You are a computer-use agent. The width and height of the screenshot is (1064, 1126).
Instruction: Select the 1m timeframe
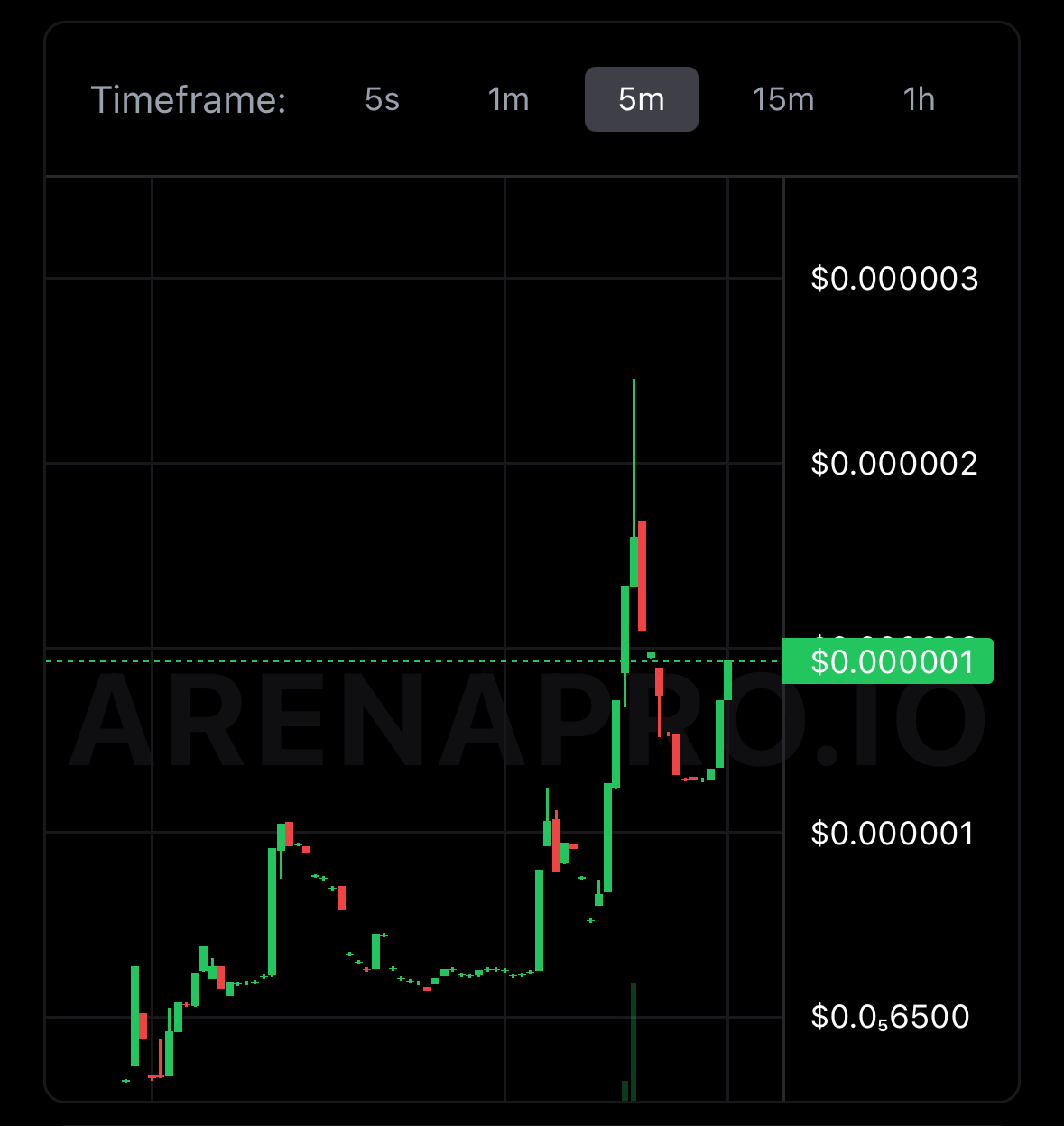coord(508,99)
